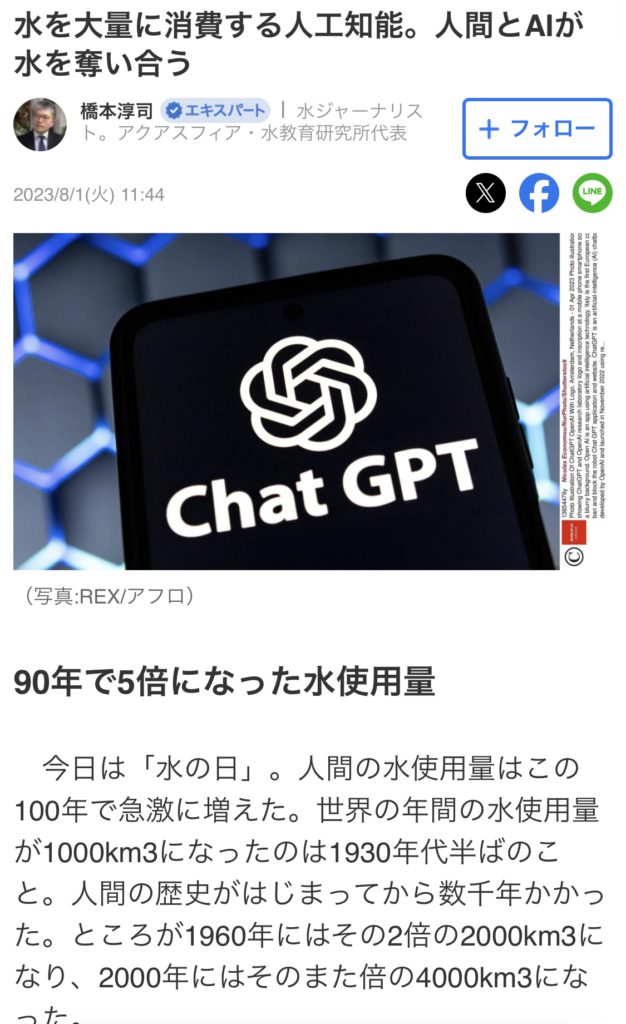Viewport: 626px width, 1024px height.
Task: Open 橋本淳司's author profile photo
Action: coord(40,125)
